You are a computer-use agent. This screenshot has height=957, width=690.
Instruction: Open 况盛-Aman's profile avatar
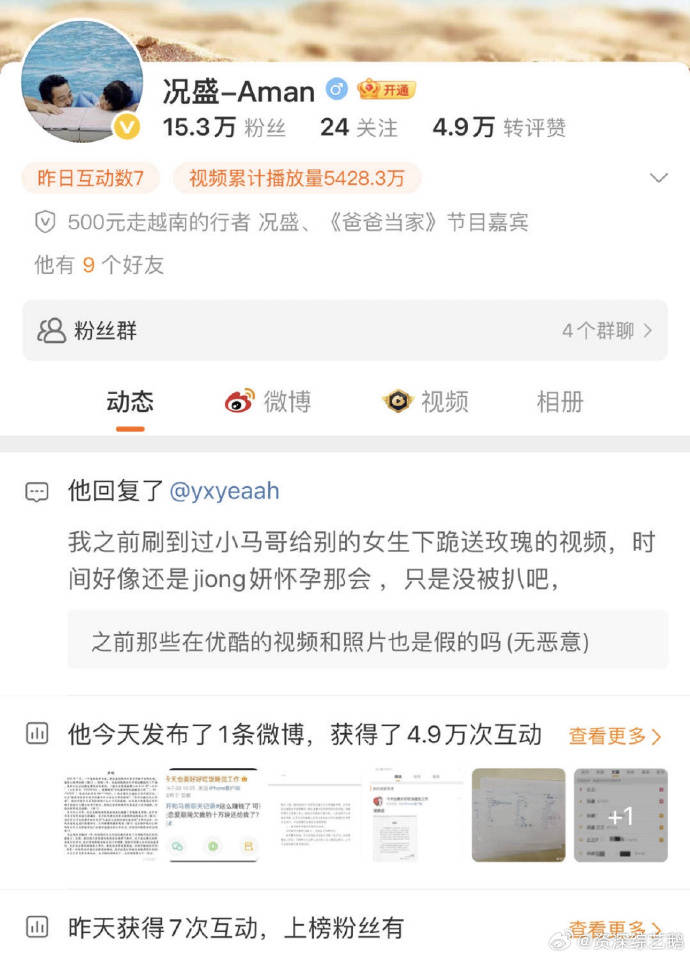83,82
